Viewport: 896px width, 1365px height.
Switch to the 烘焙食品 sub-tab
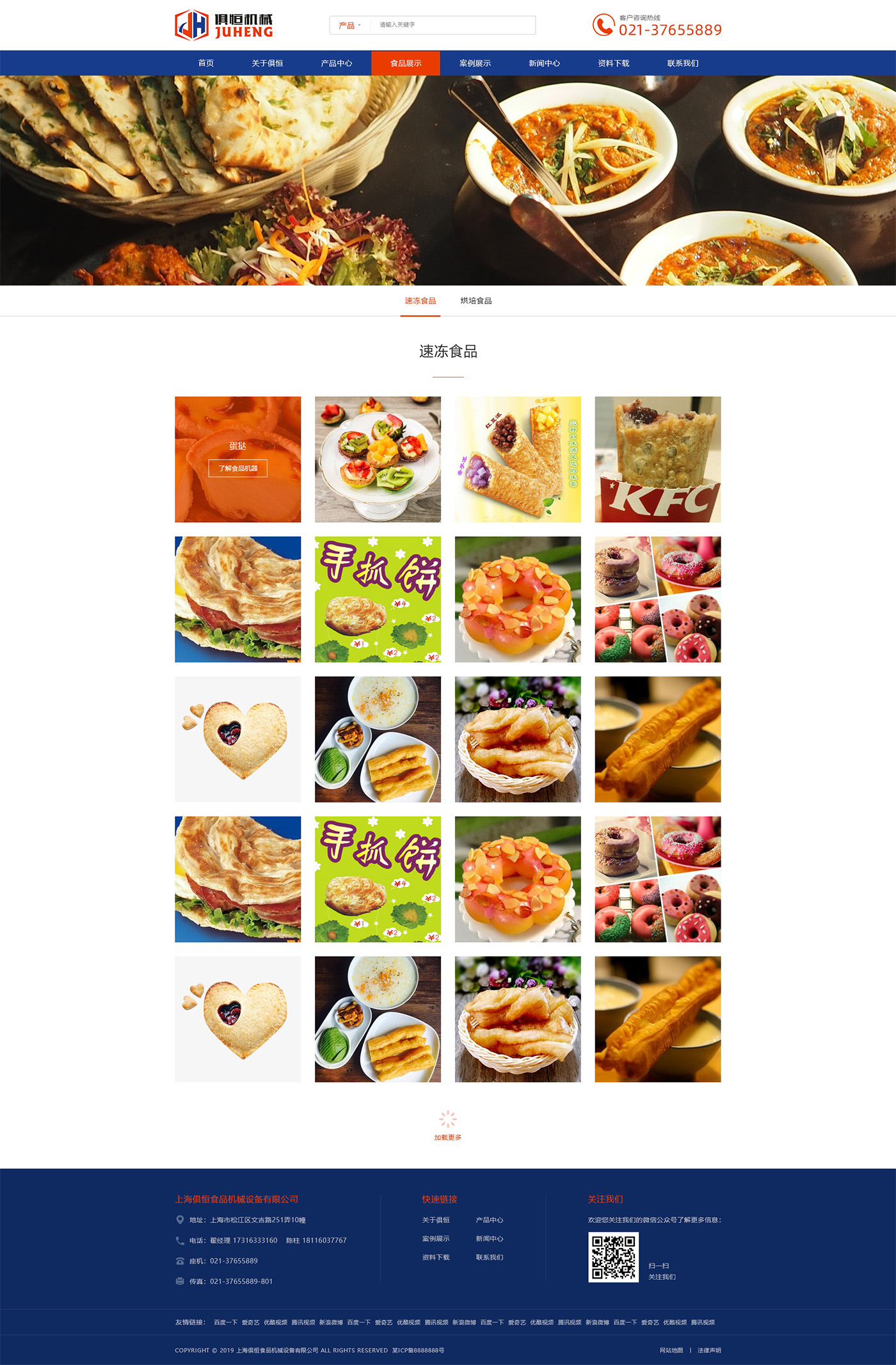476,301
